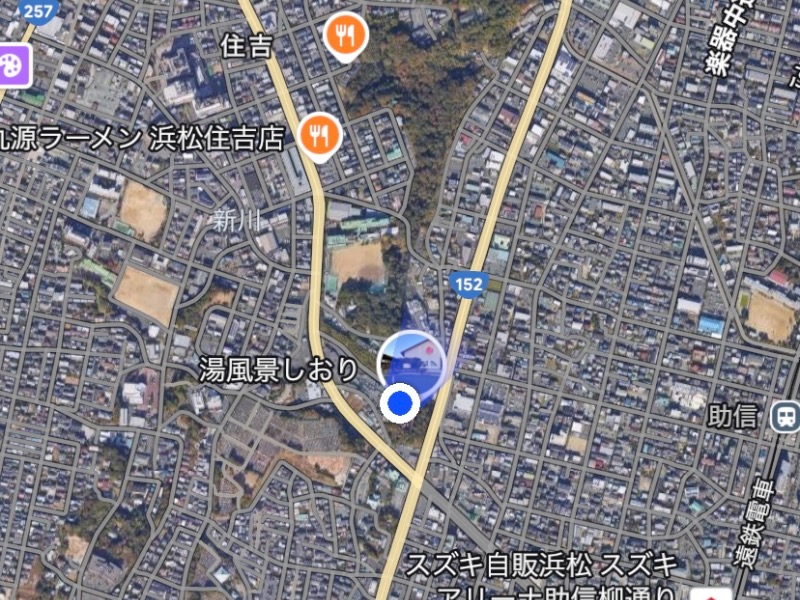Image resolution: width=800 pixels, height=600 pixels.
Task: Open the 助信 train station icon
Action: 787,416
